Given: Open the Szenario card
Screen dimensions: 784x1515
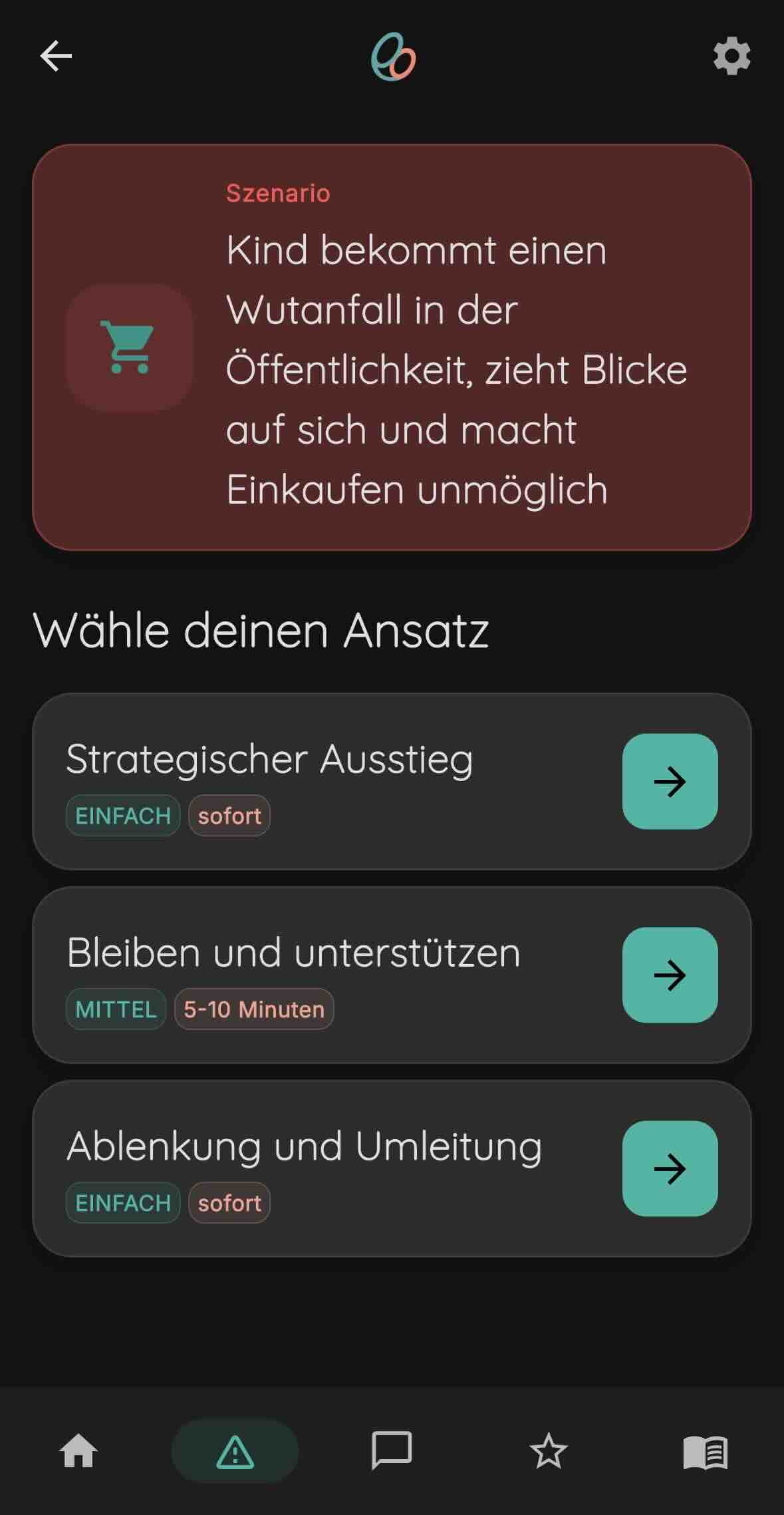Looking at the screenshot, I should coord(392,346).
